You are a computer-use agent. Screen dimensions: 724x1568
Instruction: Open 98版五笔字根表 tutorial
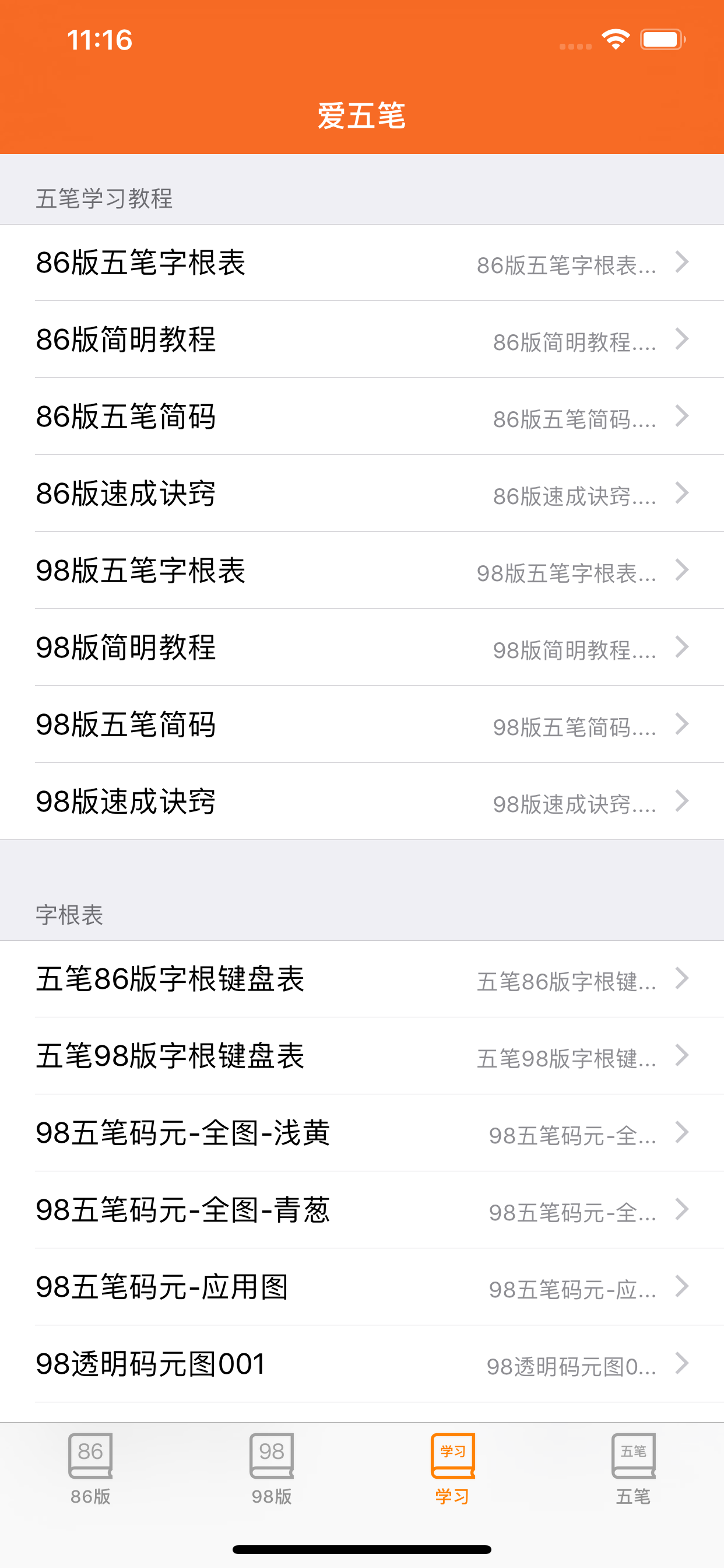click(361, 571)
